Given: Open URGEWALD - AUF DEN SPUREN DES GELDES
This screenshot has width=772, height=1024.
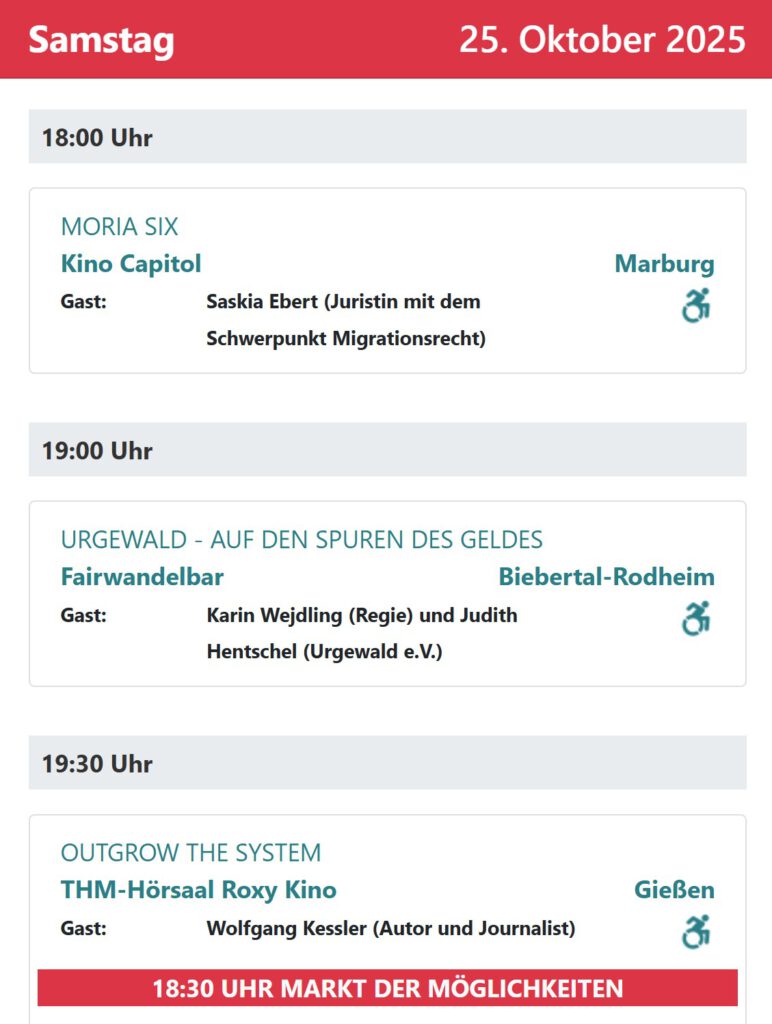Looking at the screenshot, I should (301, 540).
